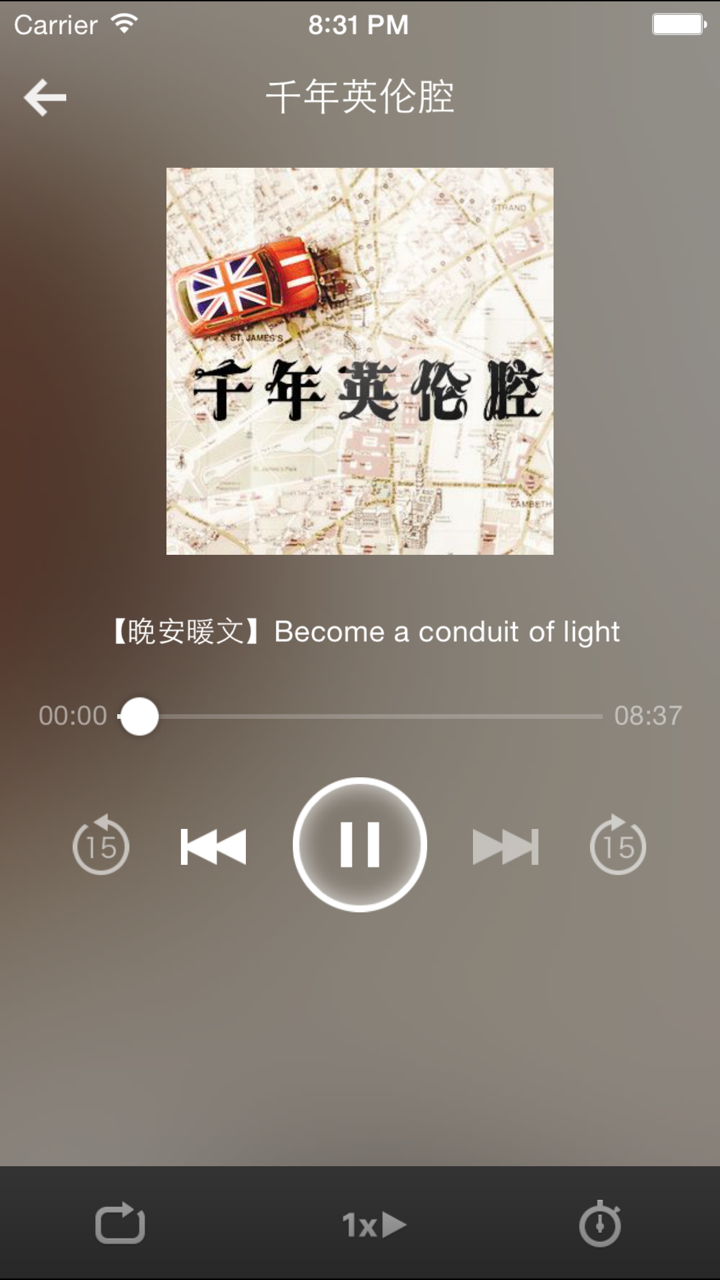Tap the 千年英伦腔 album artwork
This screenshot has height=1280, width=720.
pos(360,360)
